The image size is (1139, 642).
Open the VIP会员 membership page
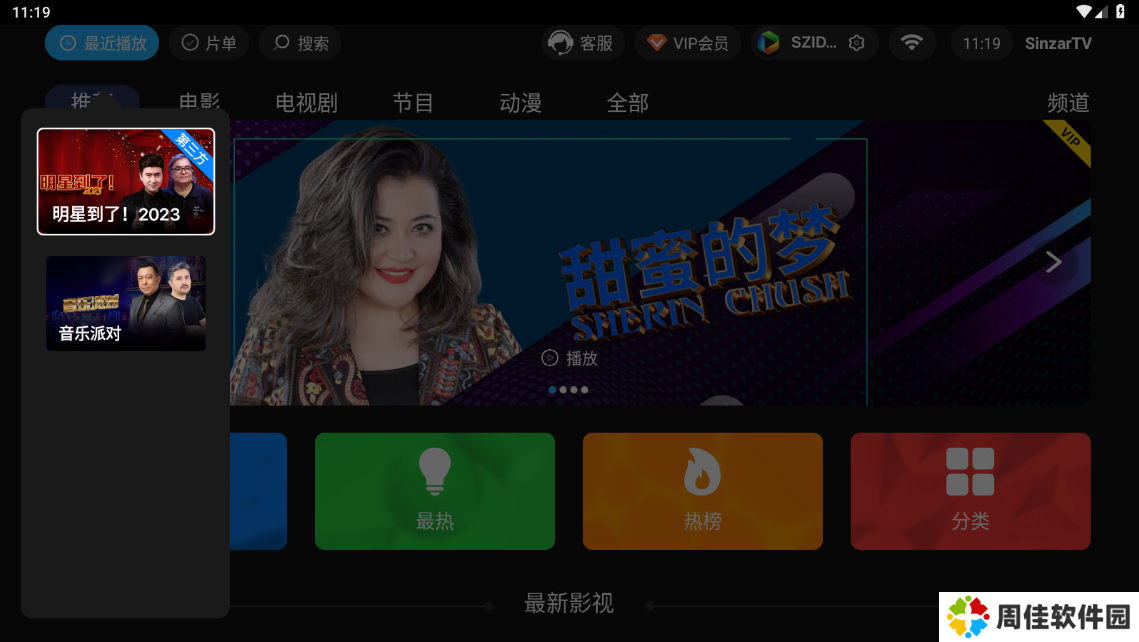(688, 43)
